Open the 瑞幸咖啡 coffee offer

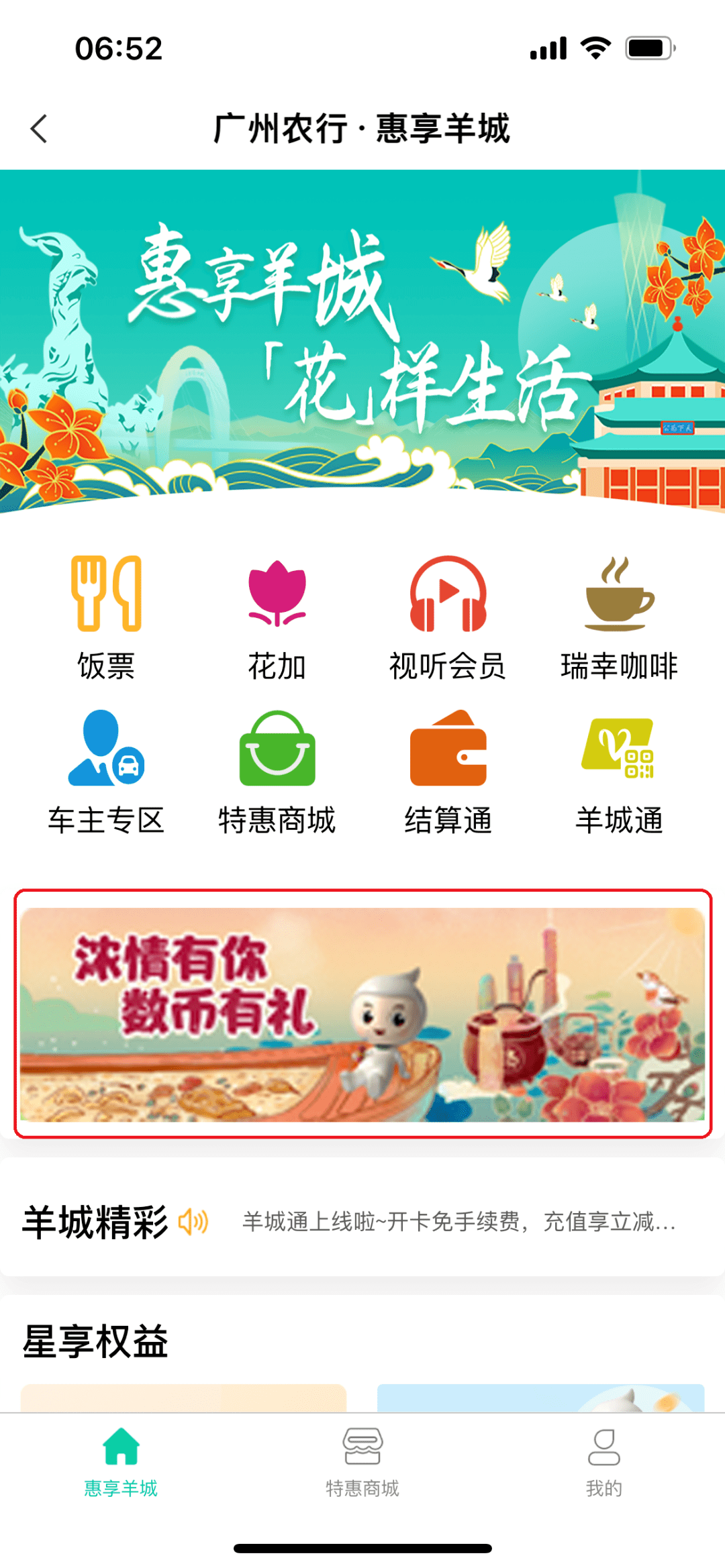619,617
